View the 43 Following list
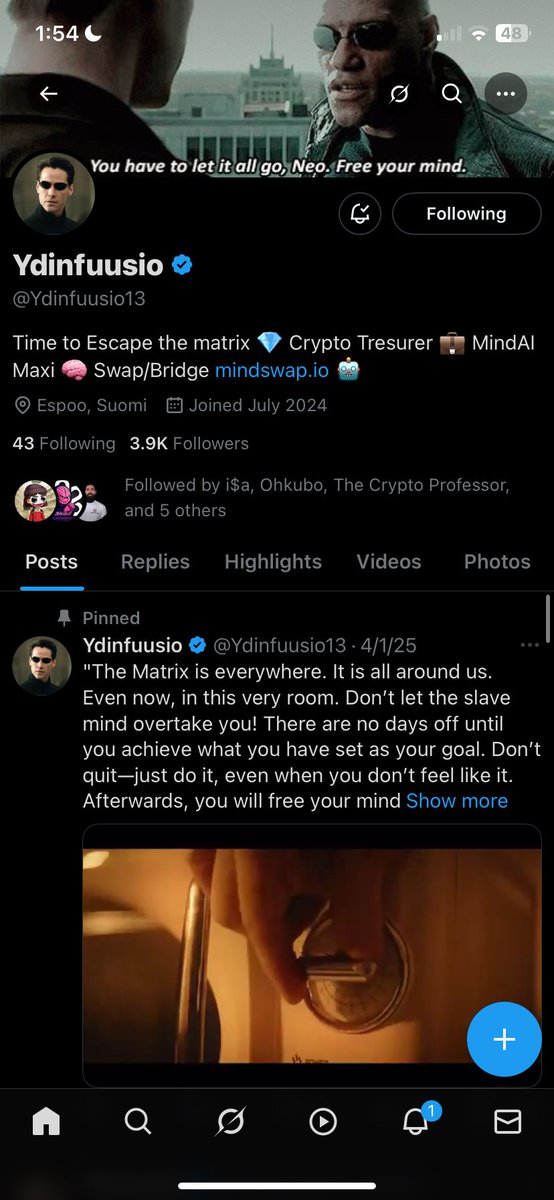Screen dimensions: 554x1200 [x=64, y=443]
